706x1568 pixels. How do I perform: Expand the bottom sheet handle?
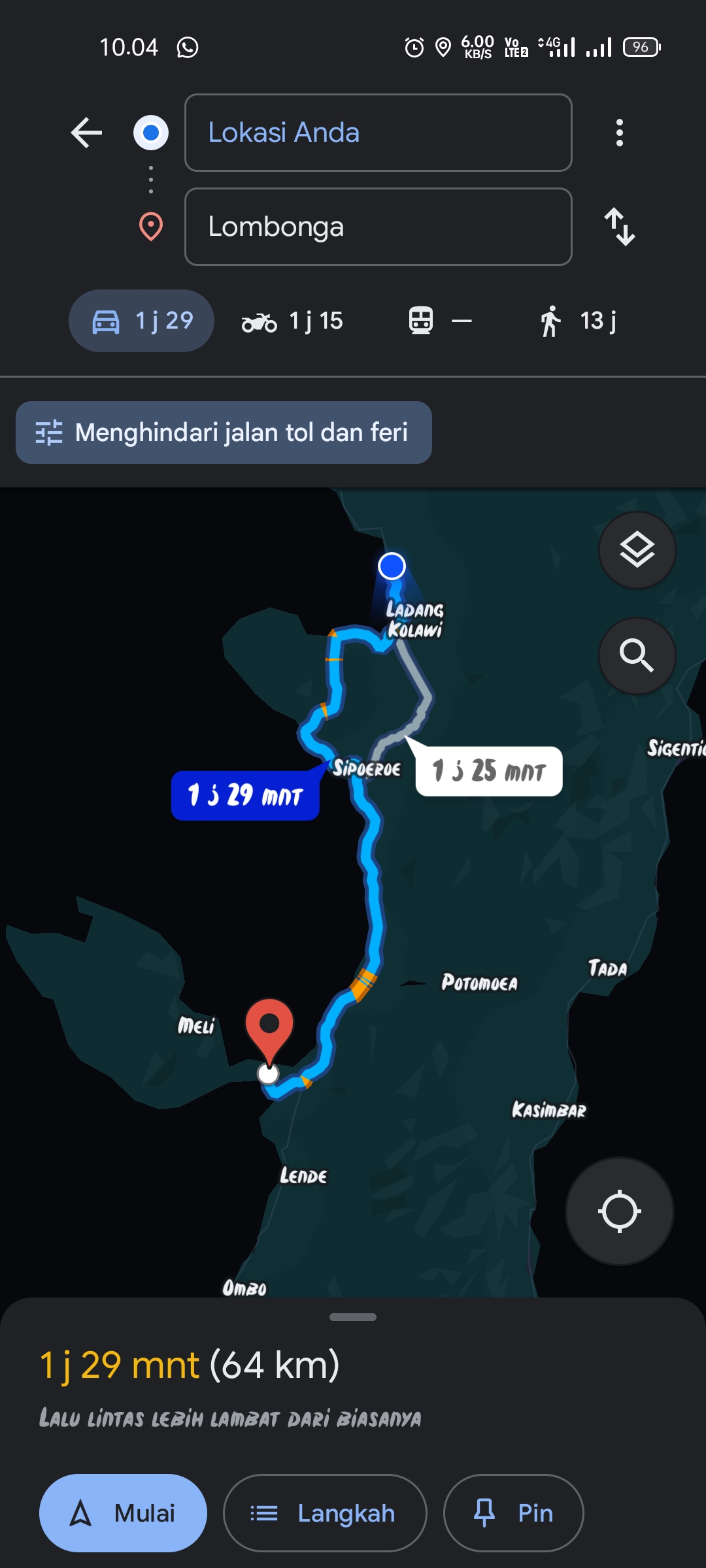353,1317
